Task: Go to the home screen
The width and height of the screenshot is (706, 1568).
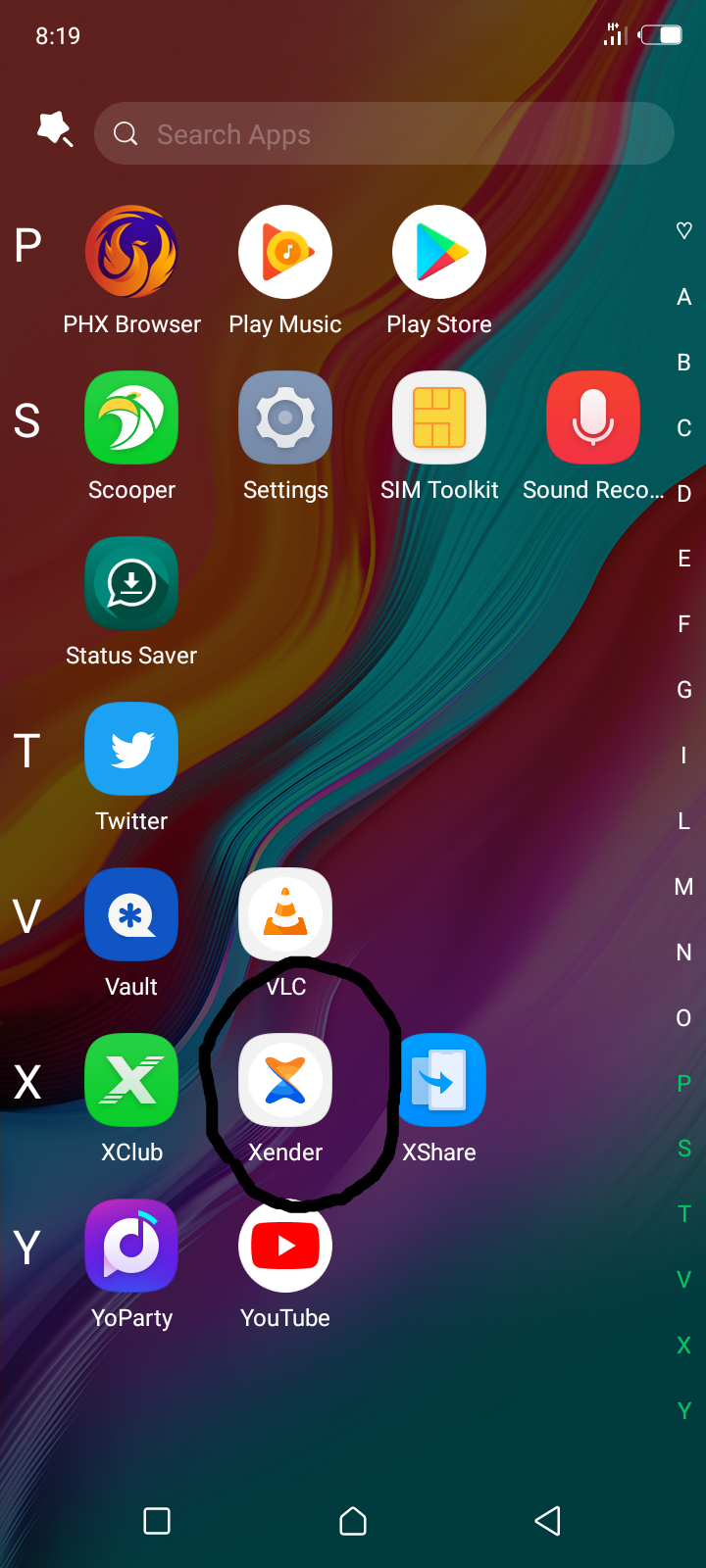Action: pyautogui.click(x=353, y=1521)
